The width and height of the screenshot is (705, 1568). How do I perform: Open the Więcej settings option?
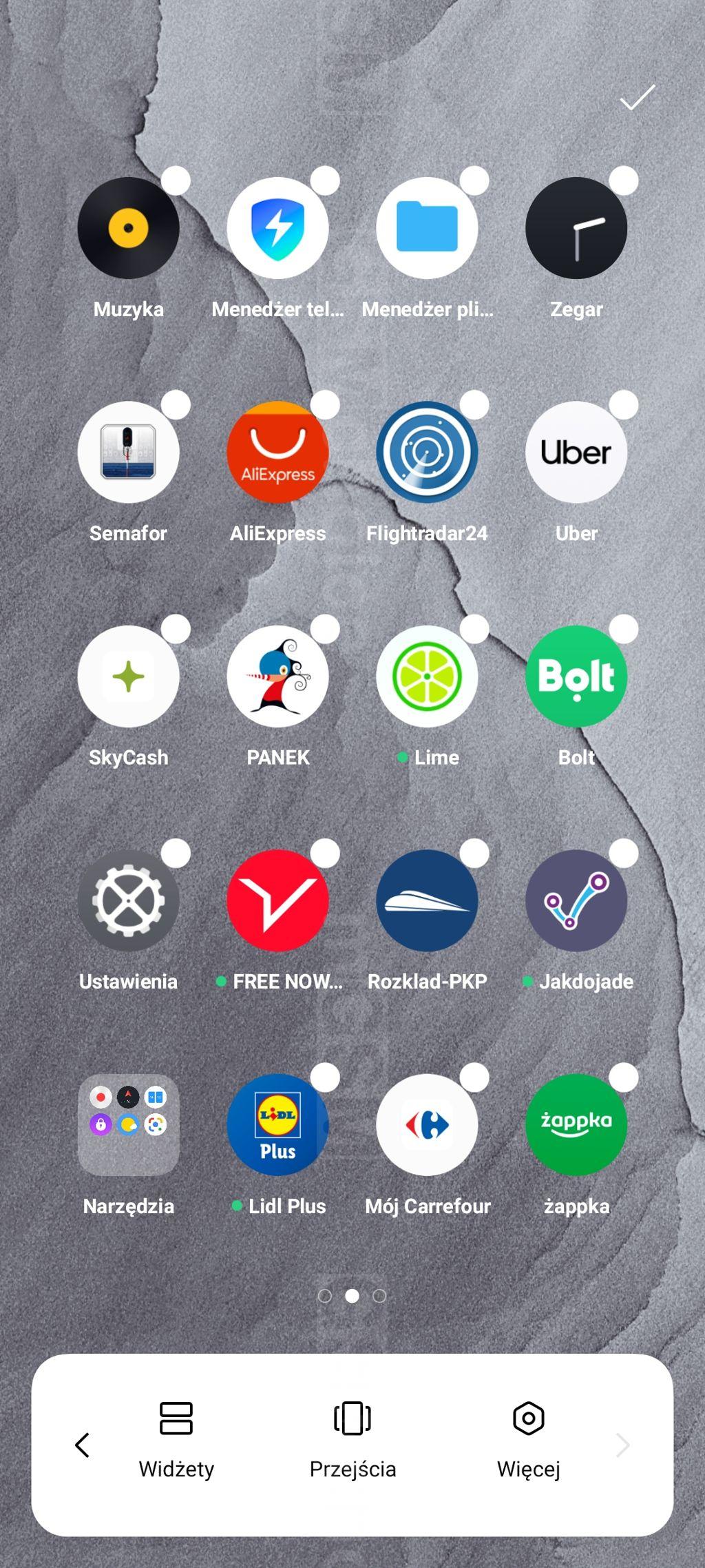coord(529,1440)
